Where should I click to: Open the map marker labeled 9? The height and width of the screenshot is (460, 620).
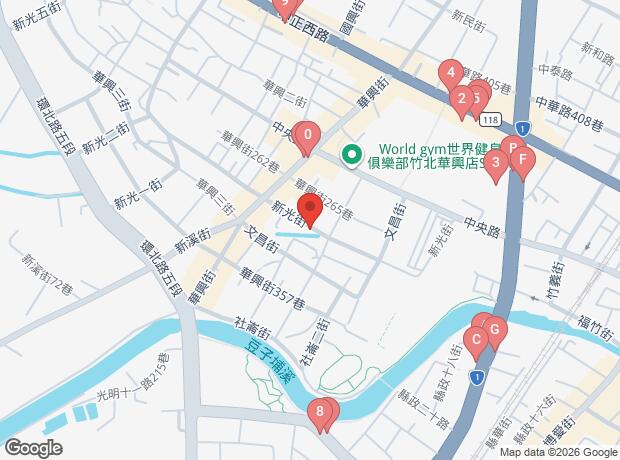tap(286, 5)
